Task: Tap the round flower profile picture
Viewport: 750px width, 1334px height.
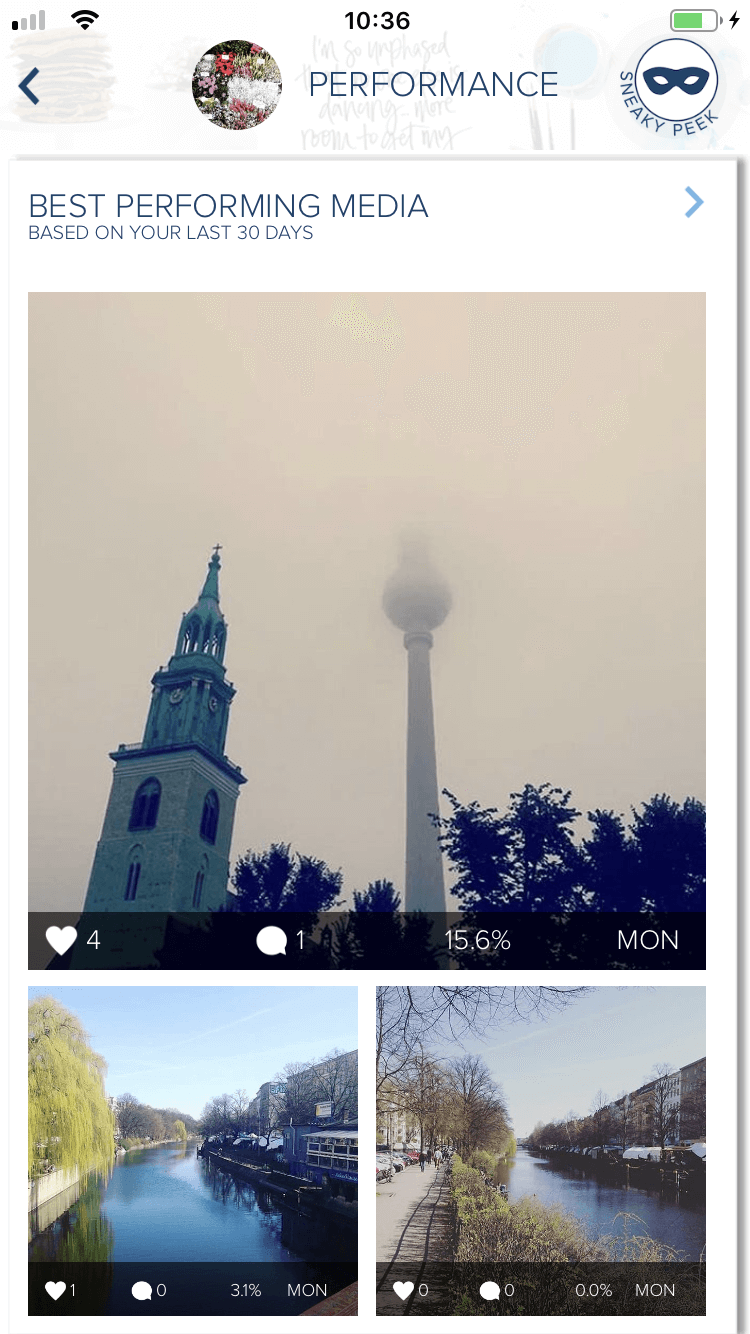Action: pos(237,85)
